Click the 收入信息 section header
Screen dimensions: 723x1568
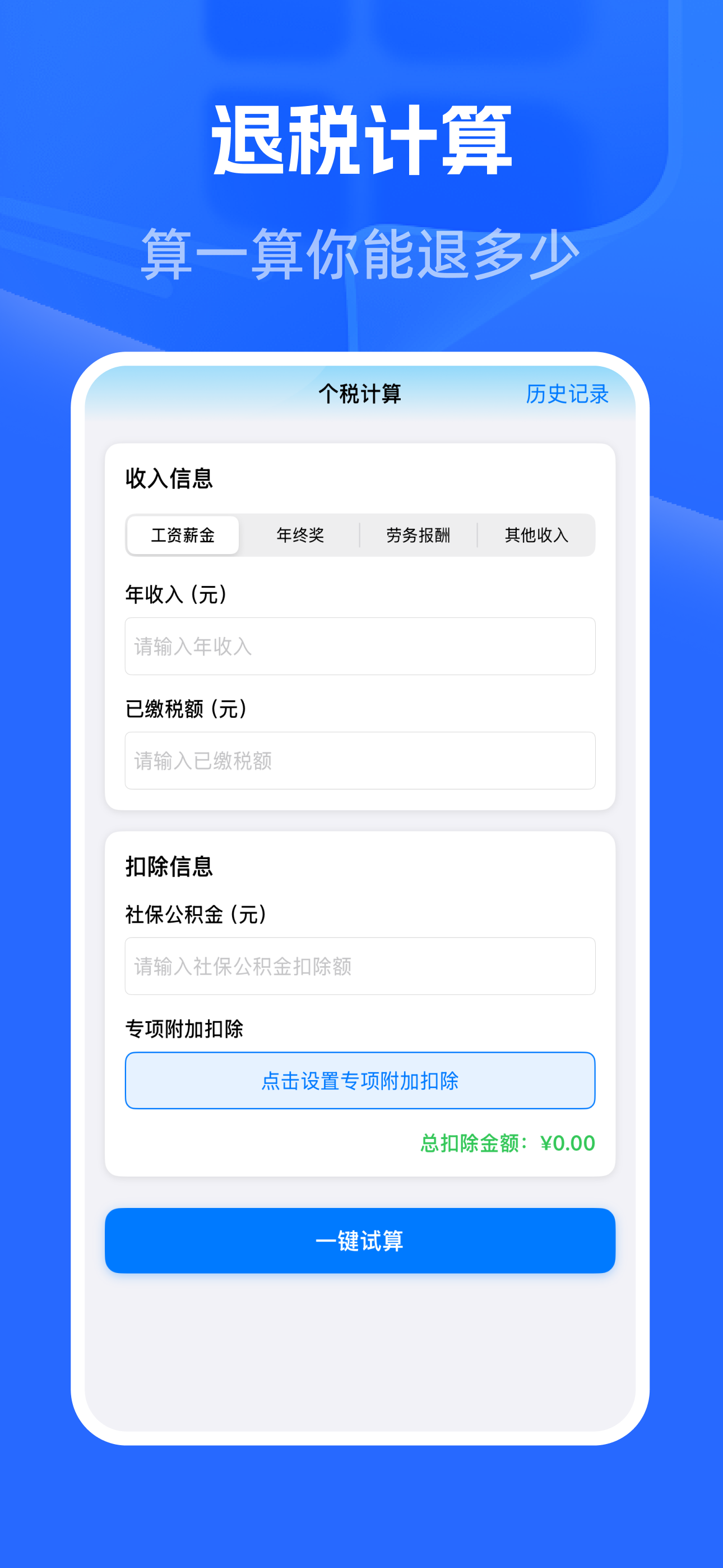(170, 480)
